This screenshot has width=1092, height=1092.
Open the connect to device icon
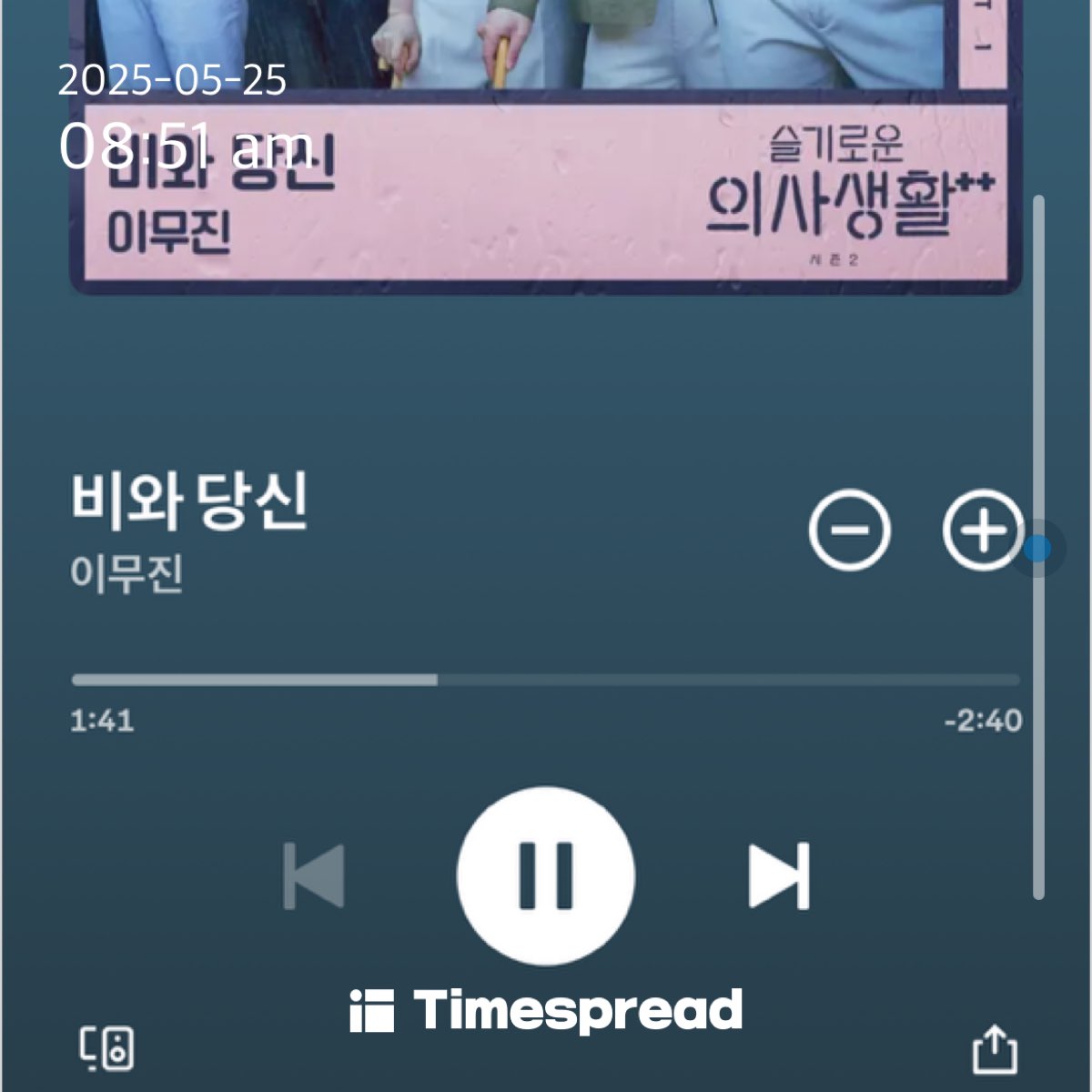(x=107, y=1049)
